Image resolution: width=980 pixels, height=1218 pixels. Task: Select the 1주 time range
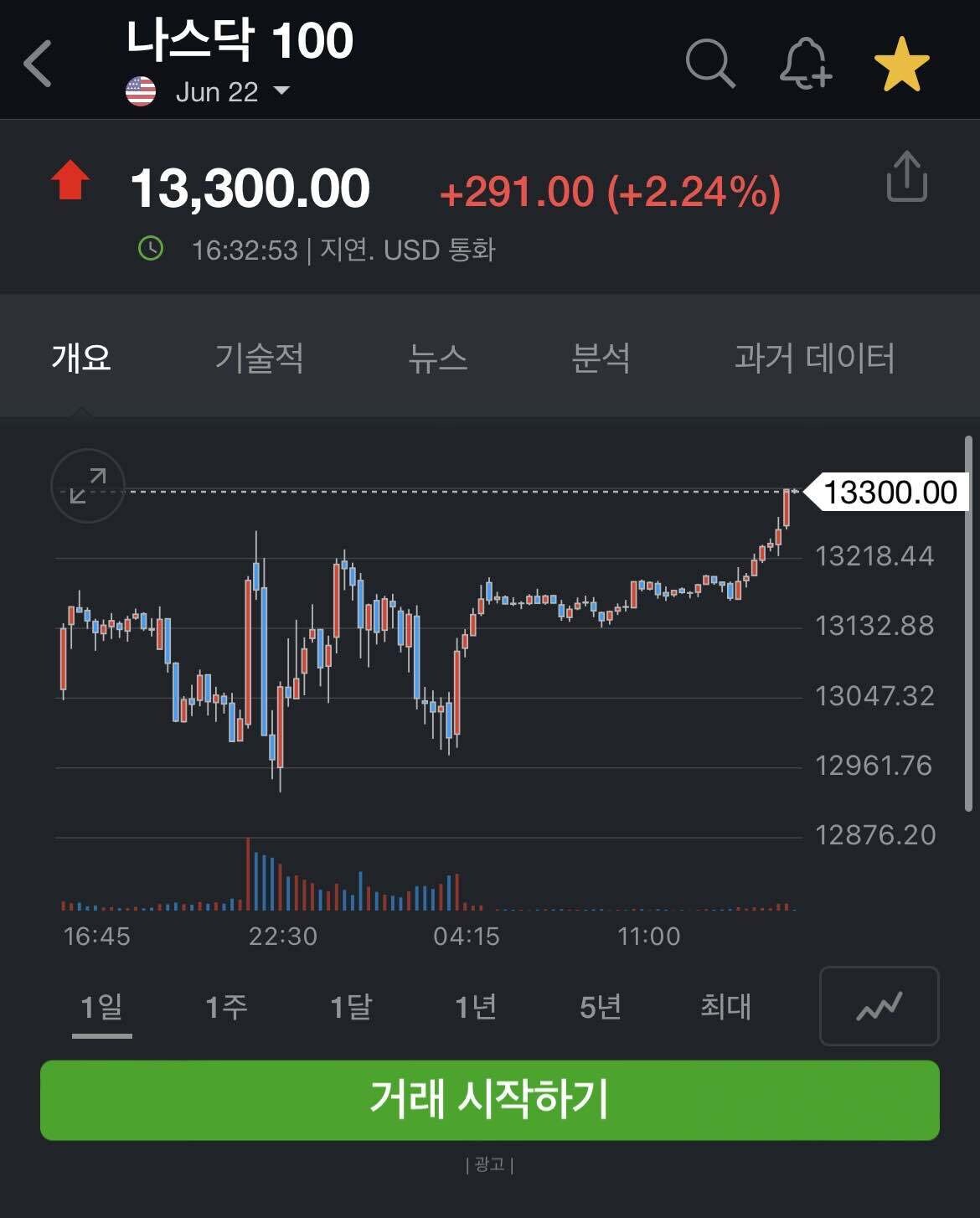(224, 1007)
